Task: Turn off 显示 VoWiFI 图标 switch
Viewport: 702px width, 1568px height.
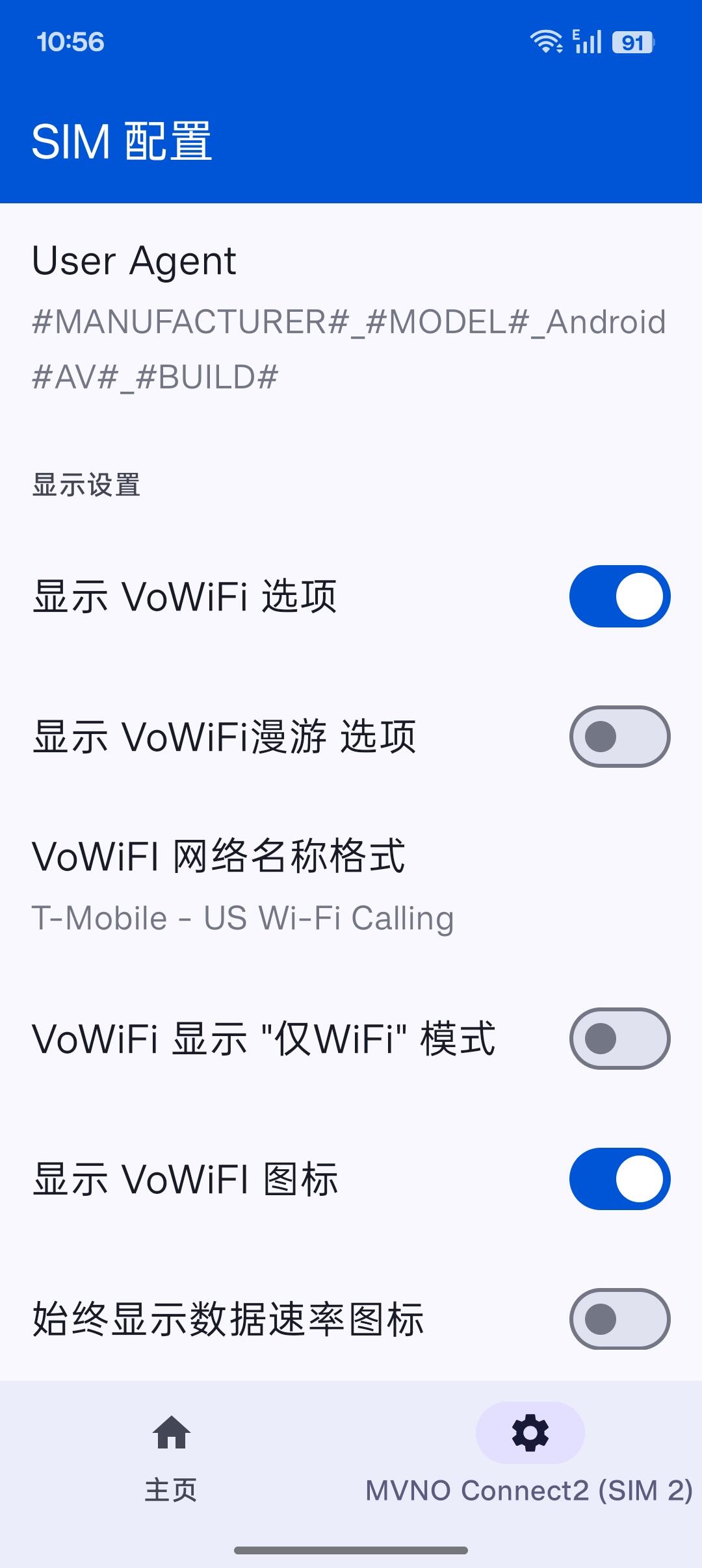Action: point(619,1179)
